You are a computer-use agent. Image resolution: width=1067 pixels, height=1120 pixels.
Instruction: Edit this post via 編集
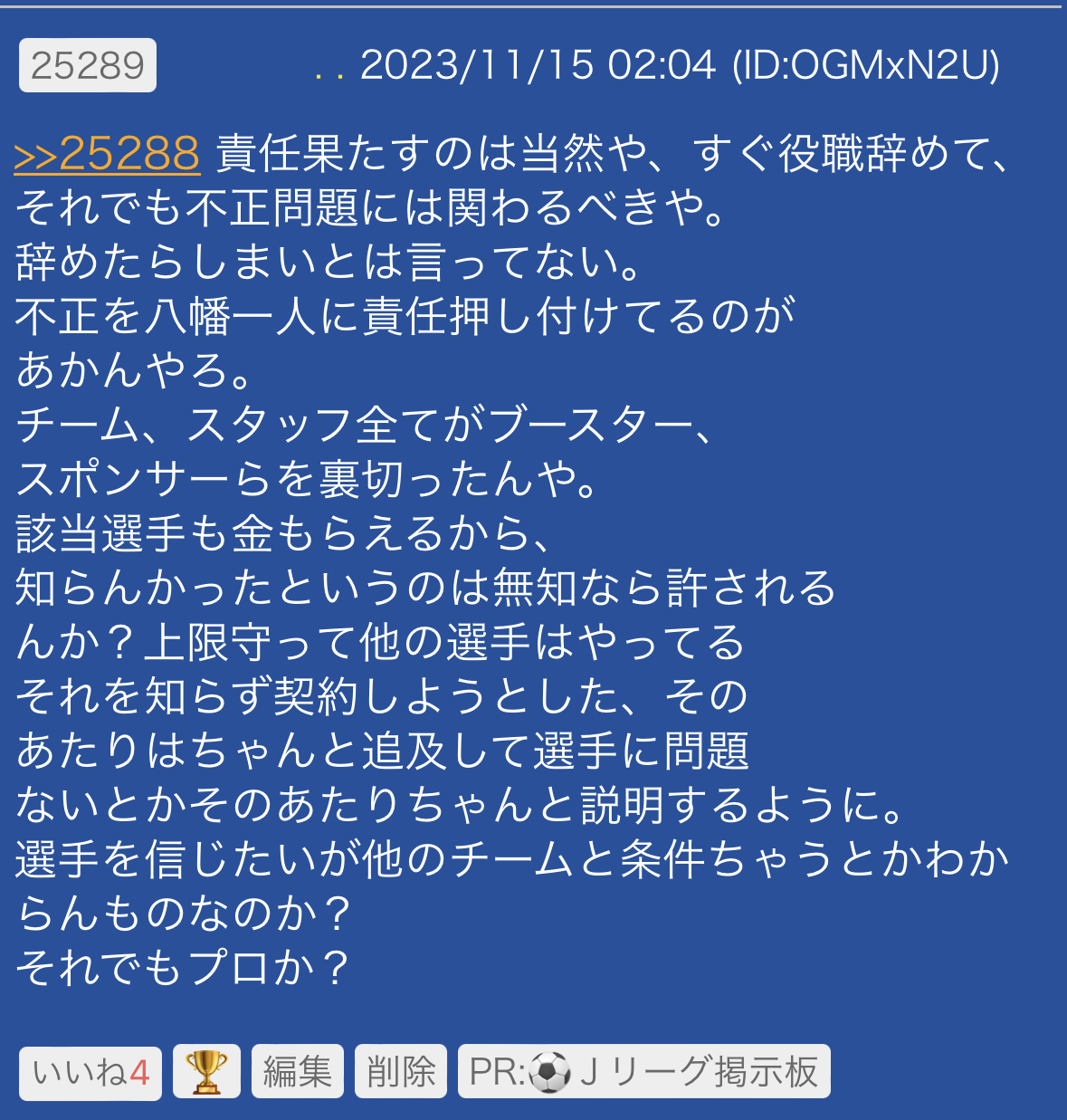pyautogui.click(x=297, y=1073)
